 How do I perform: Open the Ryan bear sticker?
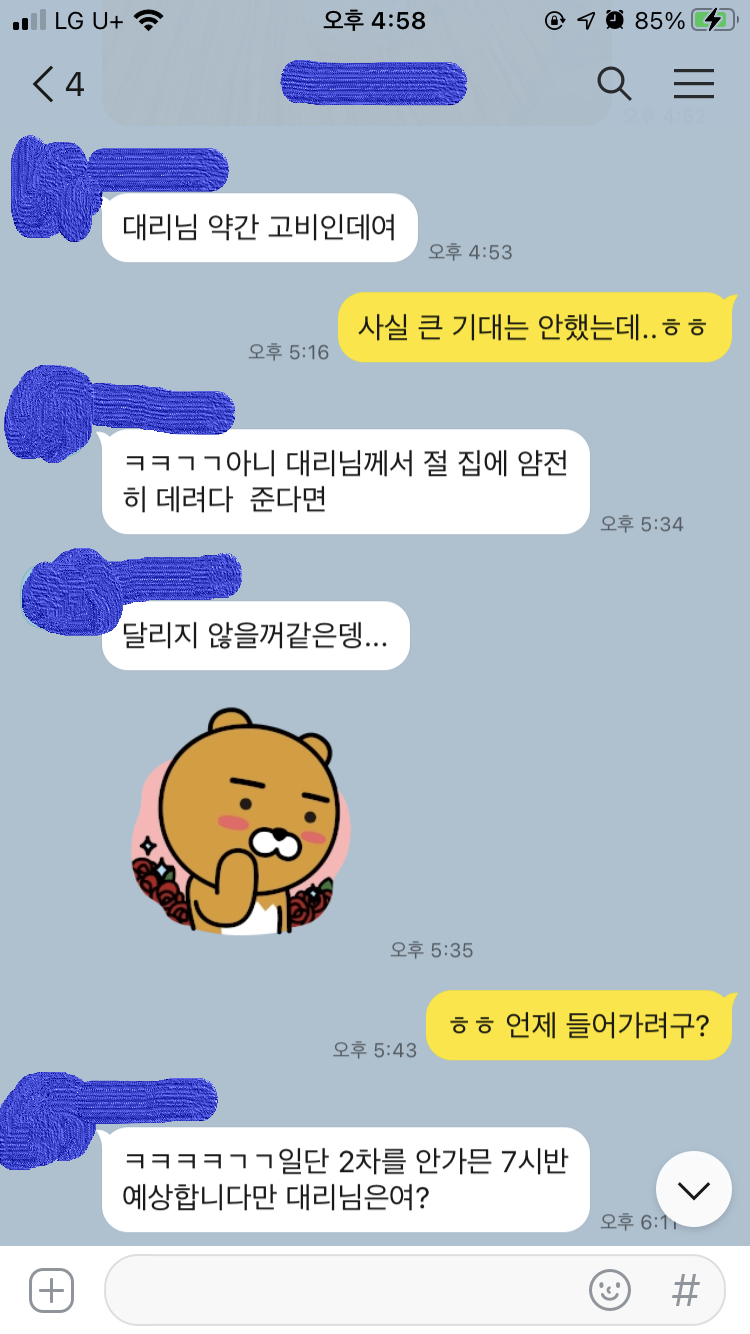coord(242,822)
